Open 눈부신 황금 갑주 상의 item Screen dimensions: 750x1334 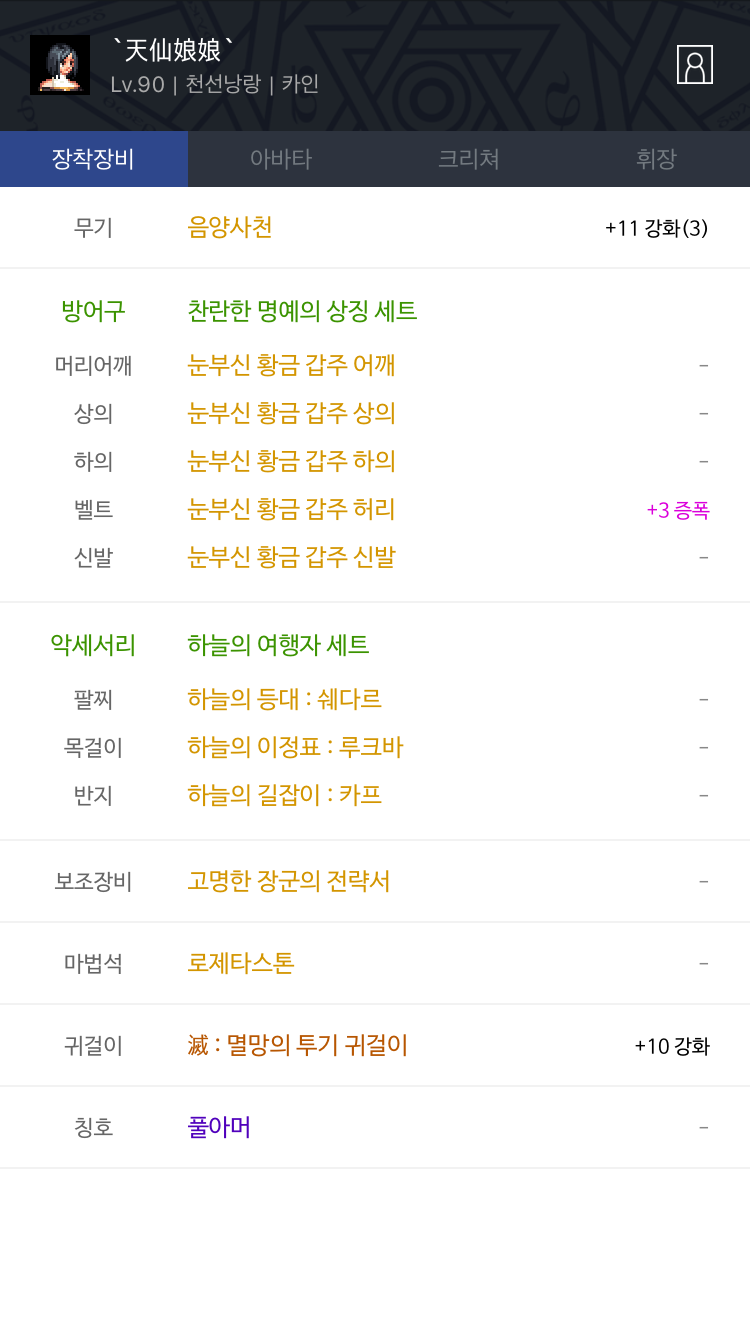click(x=291, y=413)
